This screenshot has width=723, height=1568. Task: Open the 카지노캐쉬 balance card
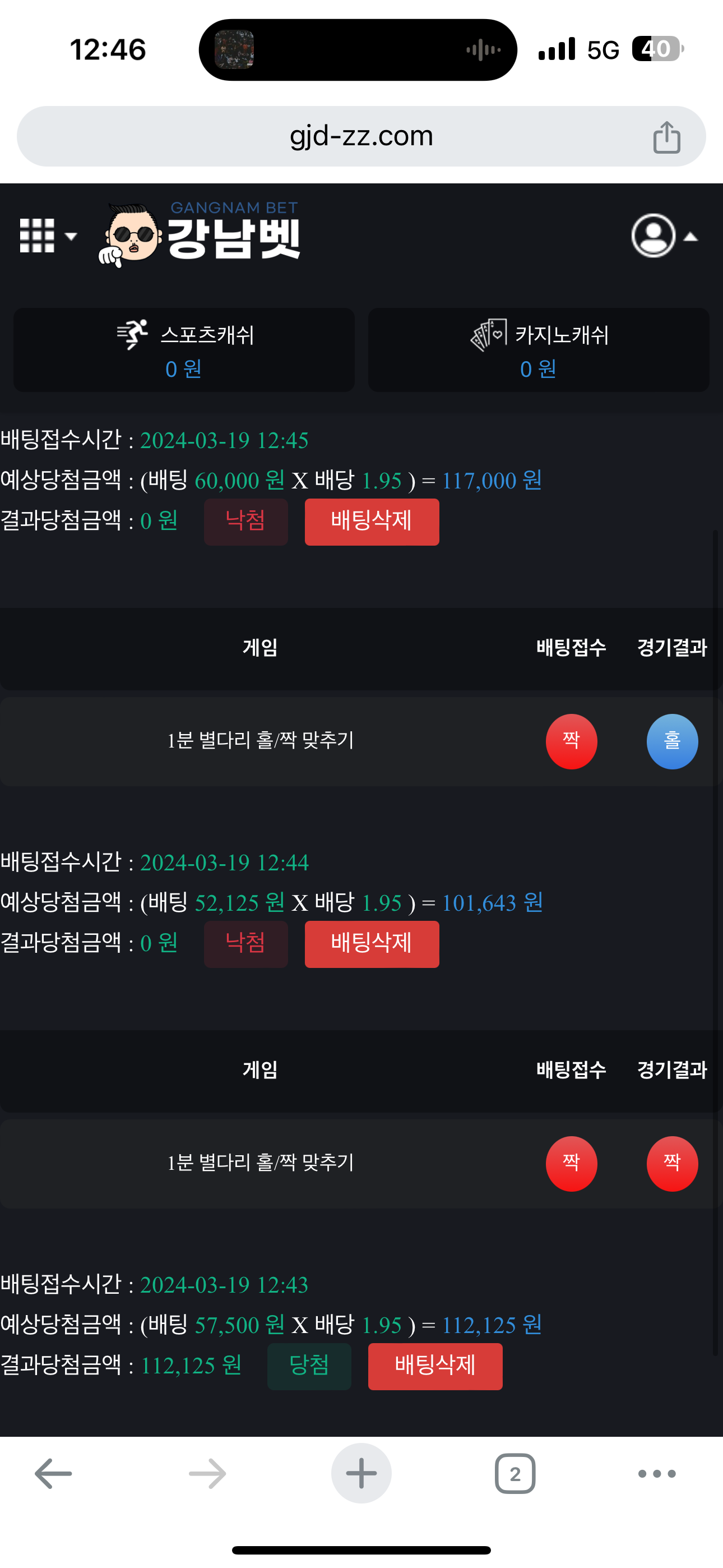[x=539, y=350]
